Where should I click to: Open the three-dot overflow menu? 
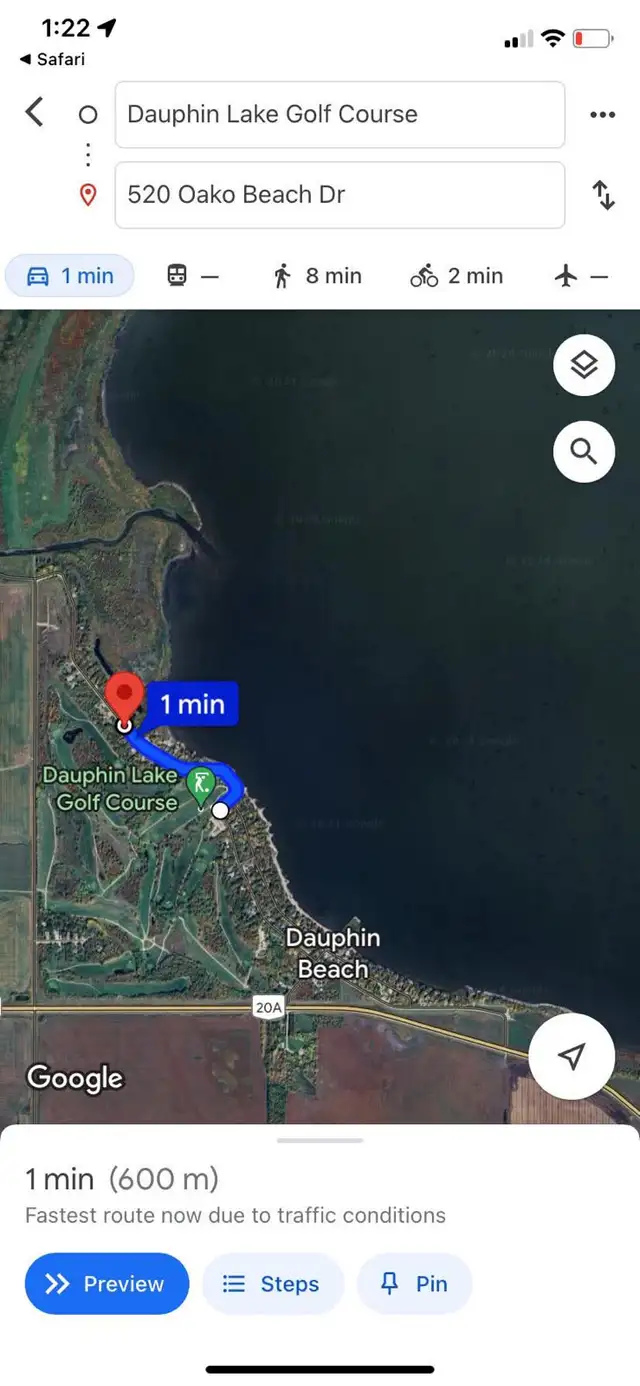(x=603, y=115)
